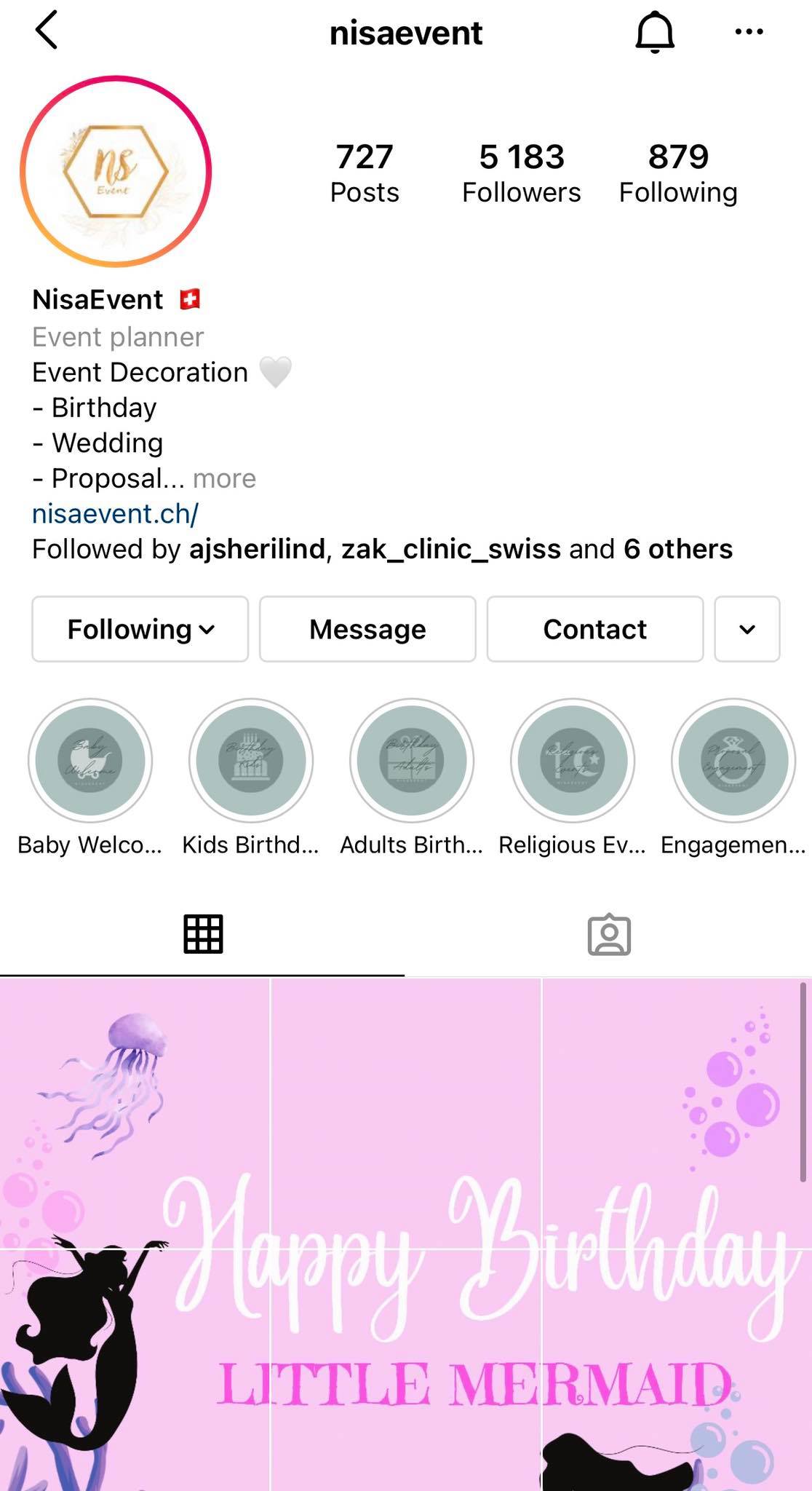Open the 5 183 Followers list
Image resolution: width=812 pixels, height=1491 pixels.
(521, 173)
